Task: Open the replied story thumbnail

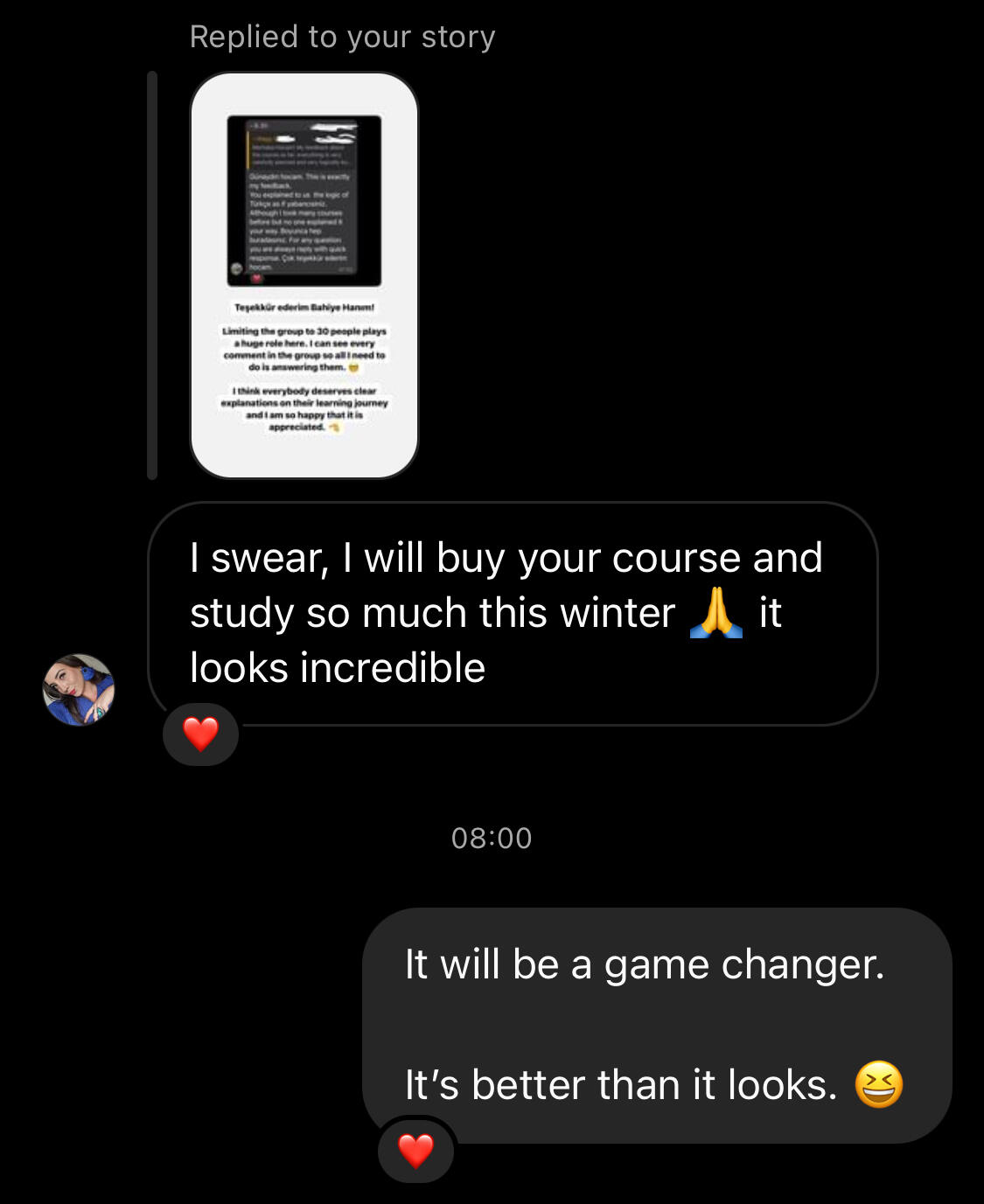Action: (x=304, y=275)
